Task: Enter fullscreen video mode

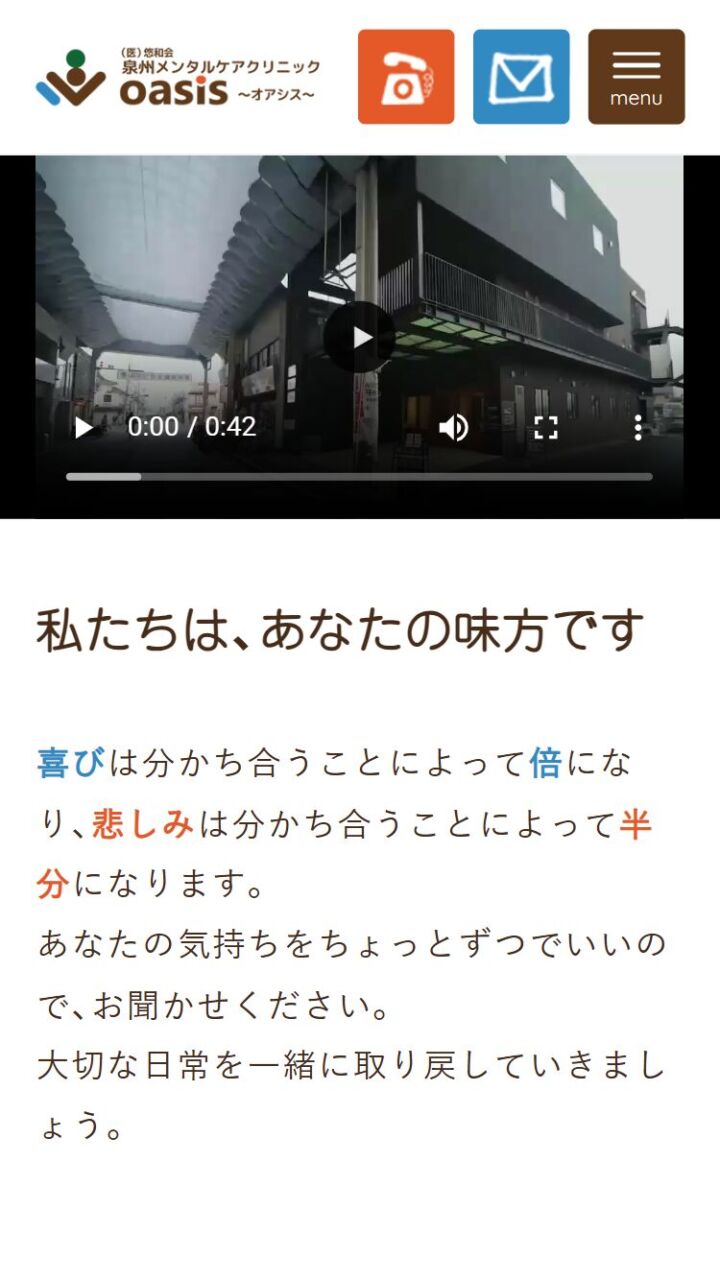Action: pyautogui.click(x=545, y=428)
